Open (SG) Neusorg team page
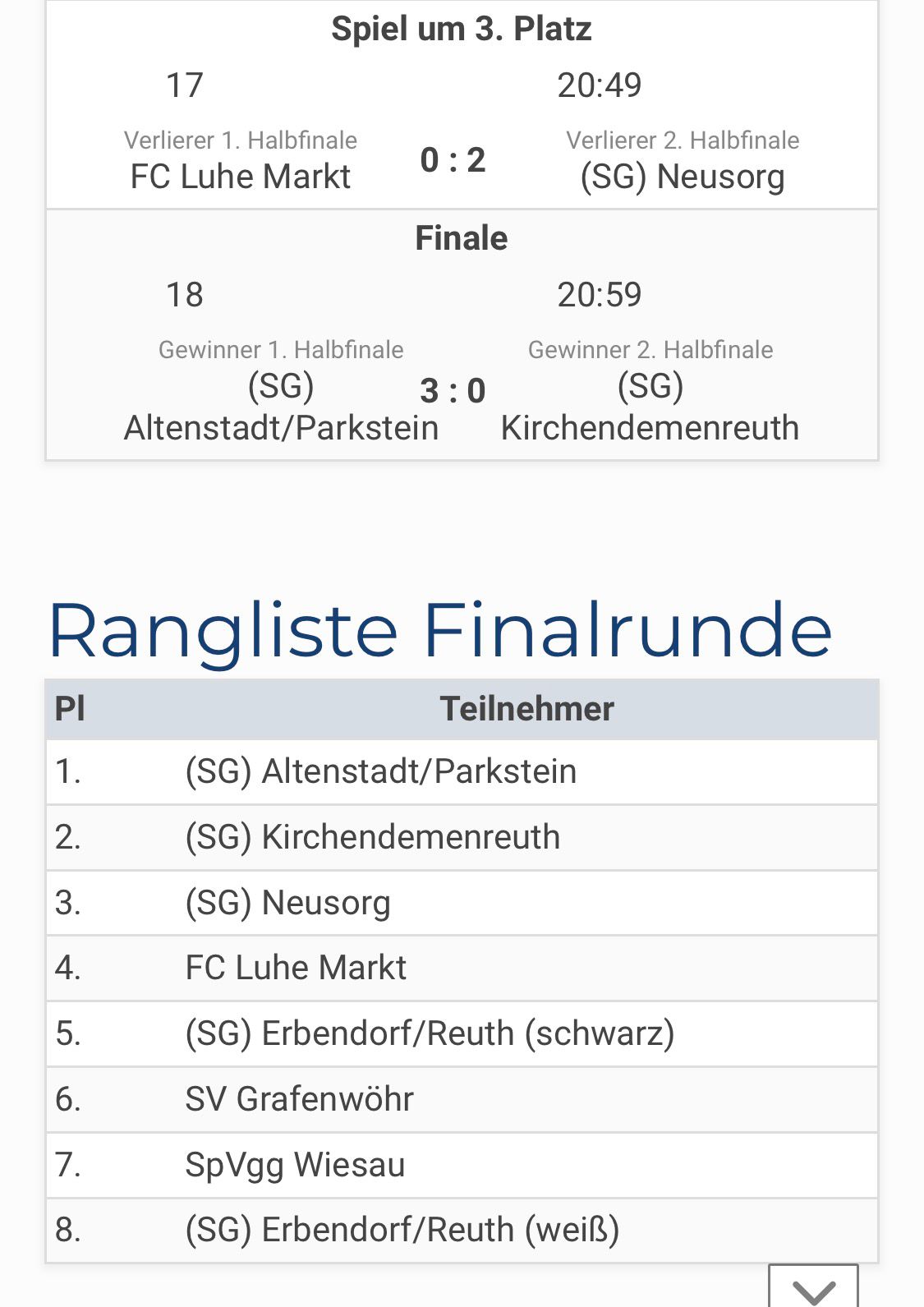 tap(683, 175)
